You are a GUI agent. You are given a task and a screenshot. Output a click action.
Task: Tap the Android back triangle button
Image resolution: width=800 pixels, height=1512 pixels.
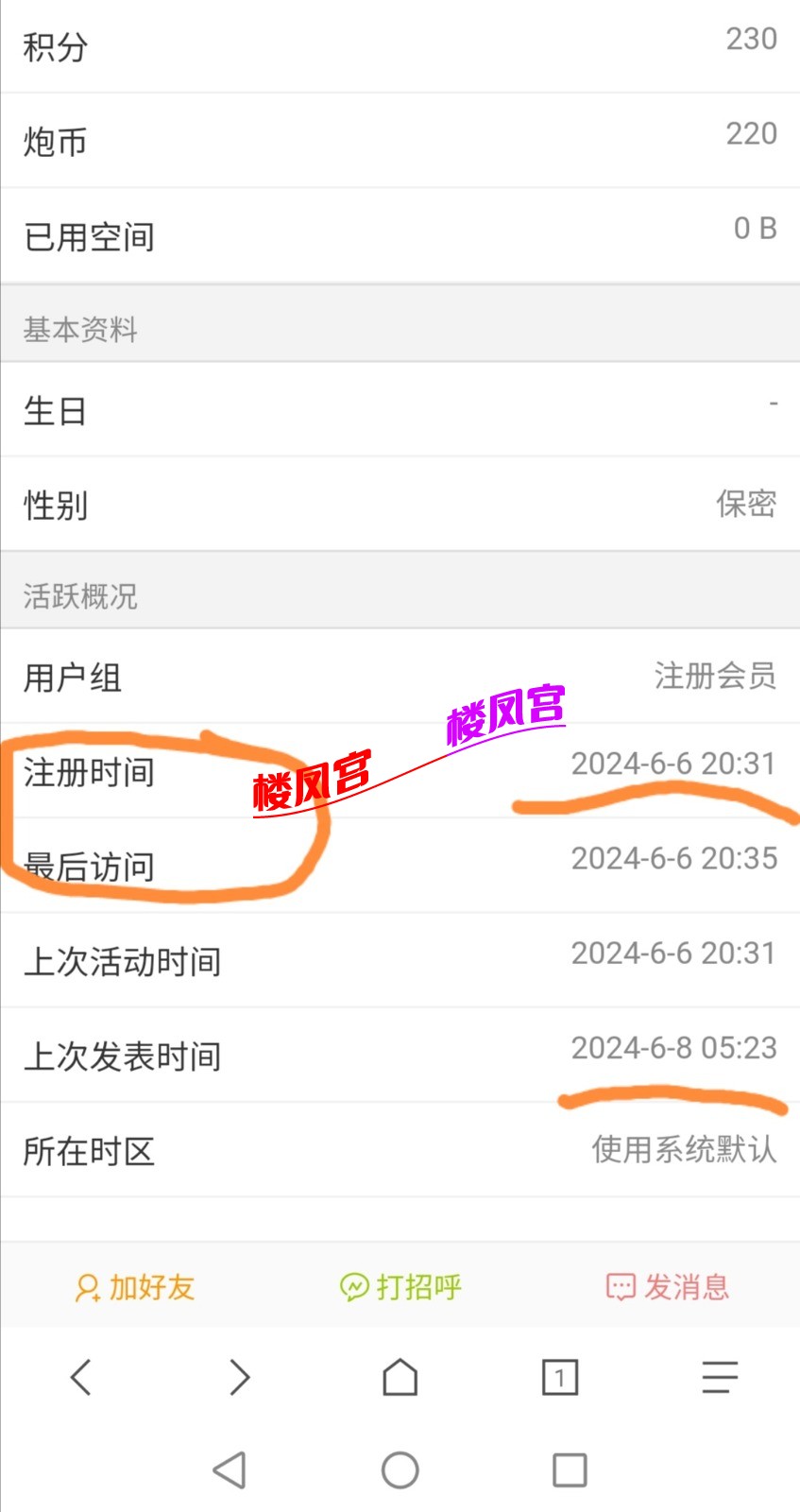[230, 1470]
